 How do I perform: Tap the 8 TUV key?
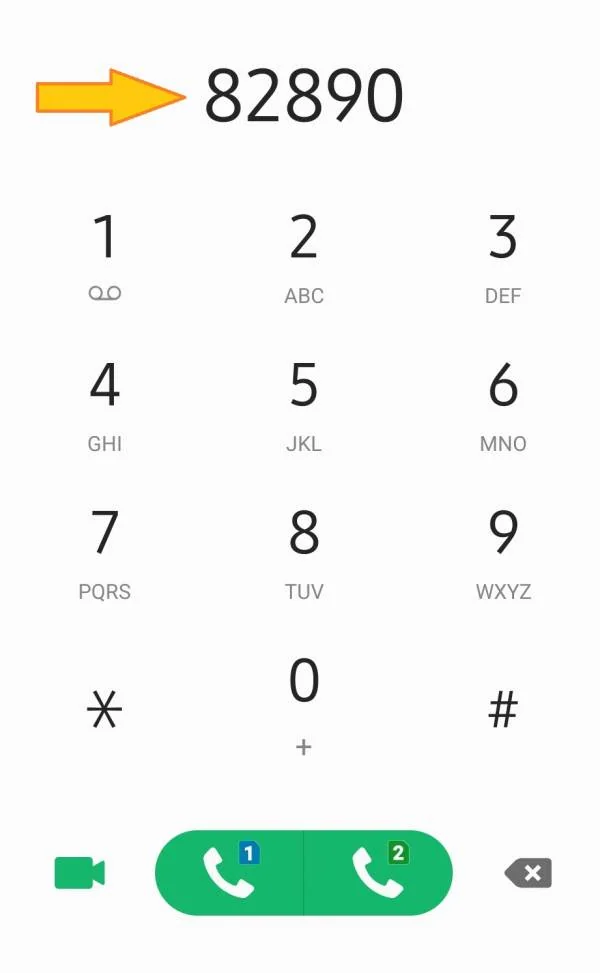[x=304, y=552]
